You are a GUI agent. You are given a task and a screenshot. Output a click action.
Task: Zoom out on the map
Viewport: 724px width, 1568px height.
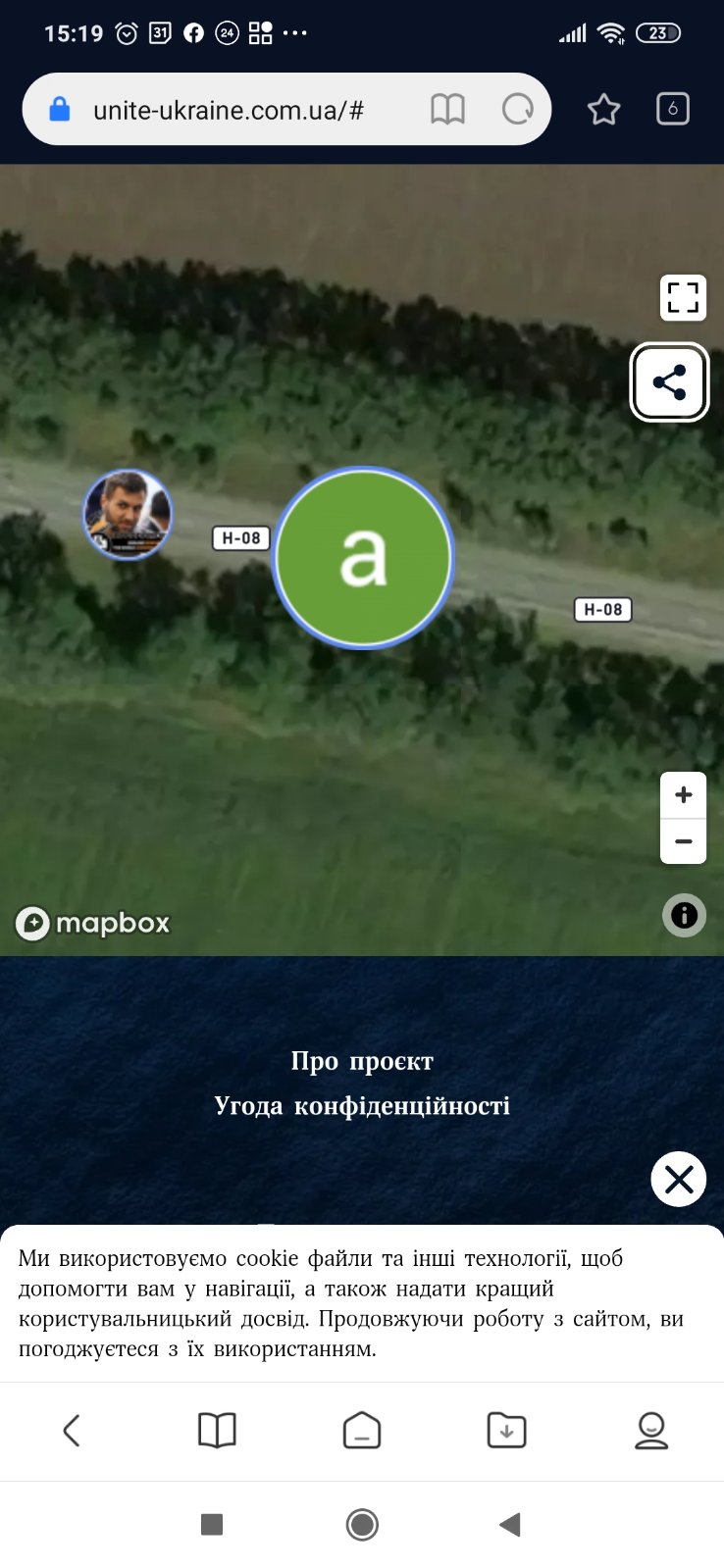click(684, 841)
